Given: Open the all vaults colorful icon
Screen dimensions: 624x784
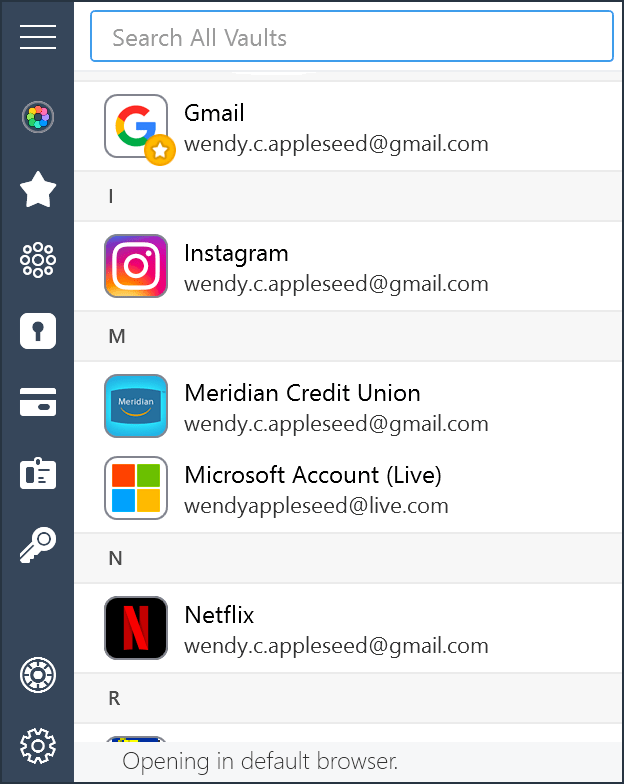Looking at the screenshot, I should click(37, 118).
